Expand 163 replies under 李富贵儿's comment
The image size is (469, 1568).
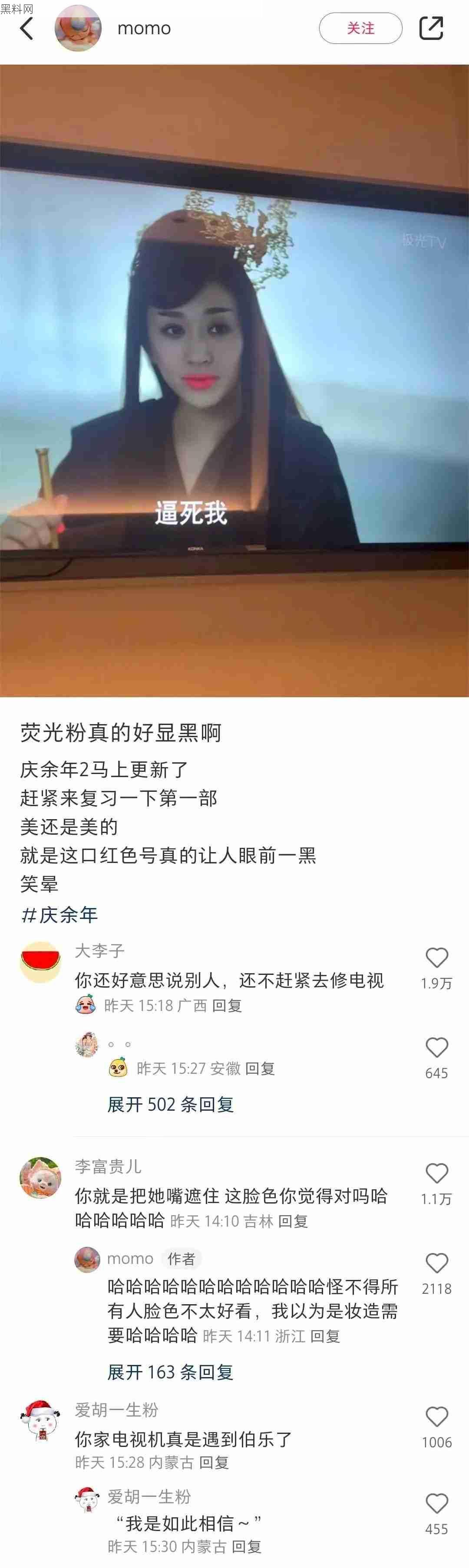pos(171,1372)
